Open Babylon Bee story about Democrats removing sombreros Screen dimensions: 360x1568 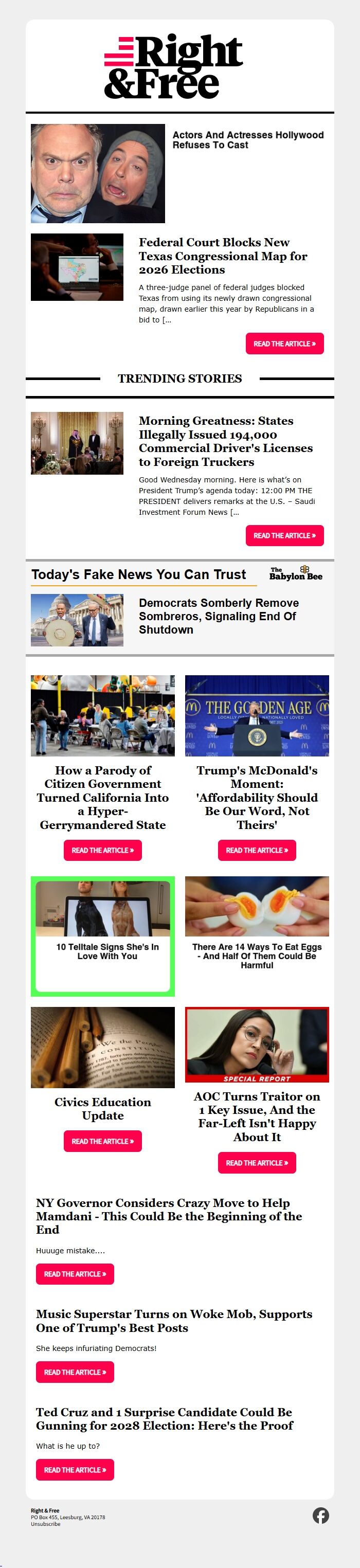pos(218,616)
